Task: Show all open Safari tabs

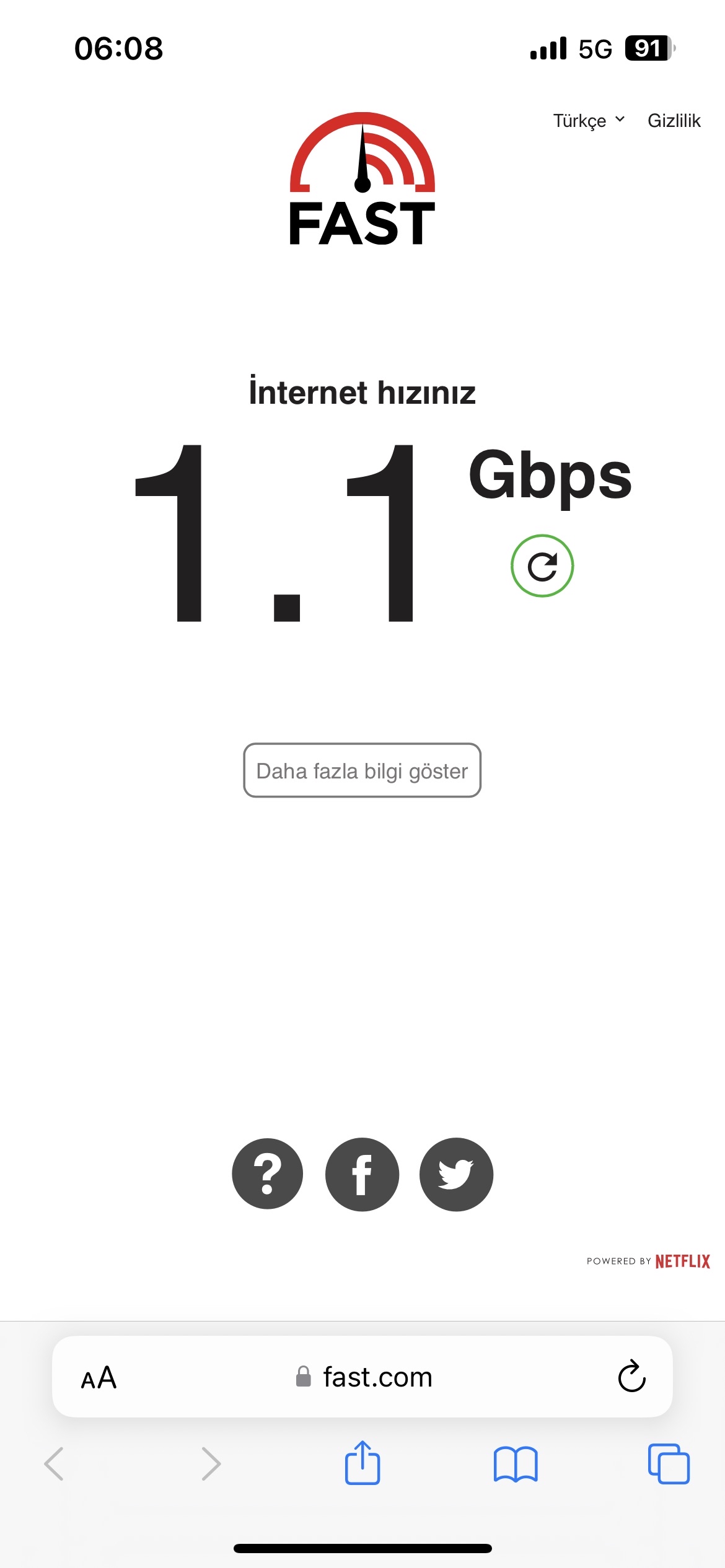Action: coord(669,1464)
